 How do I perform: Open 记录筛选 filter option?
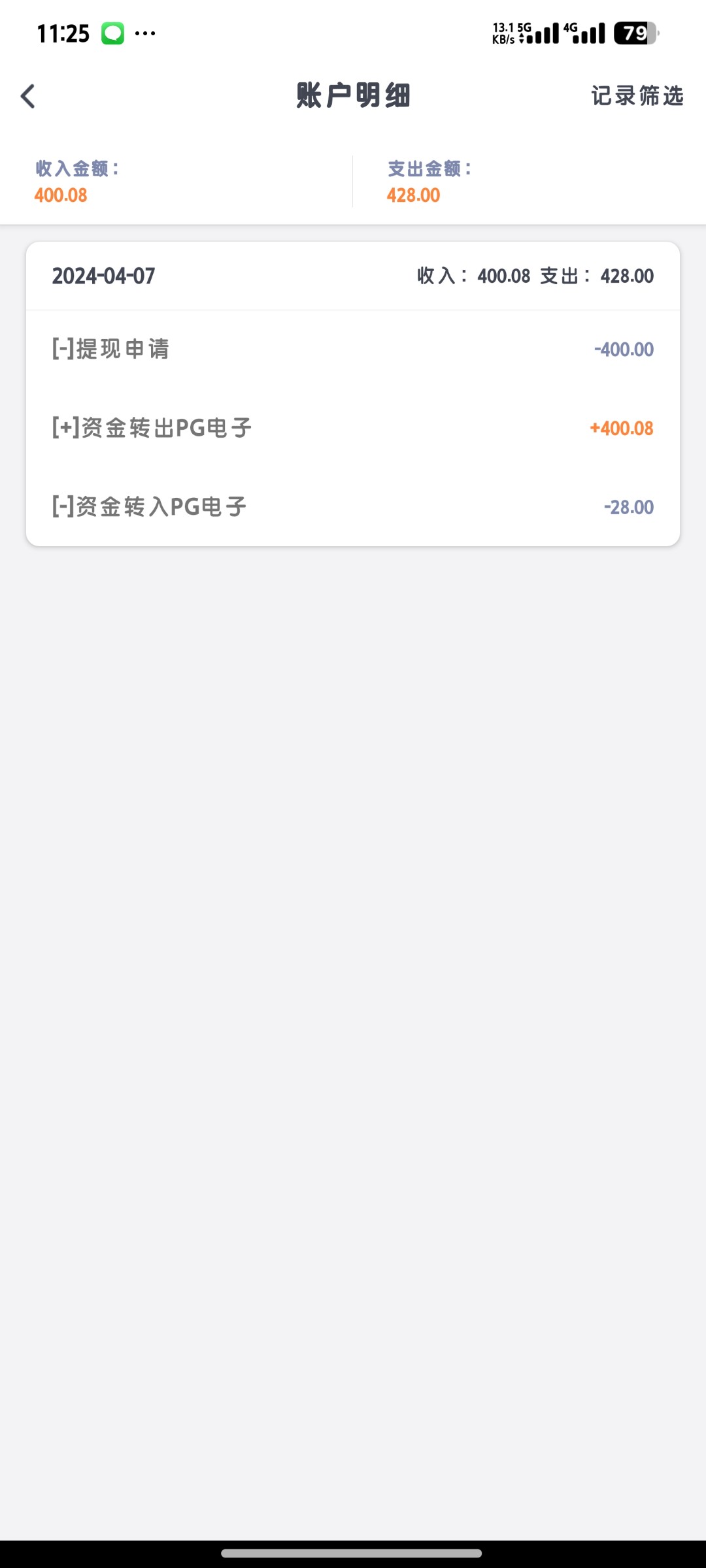(637, 96)
